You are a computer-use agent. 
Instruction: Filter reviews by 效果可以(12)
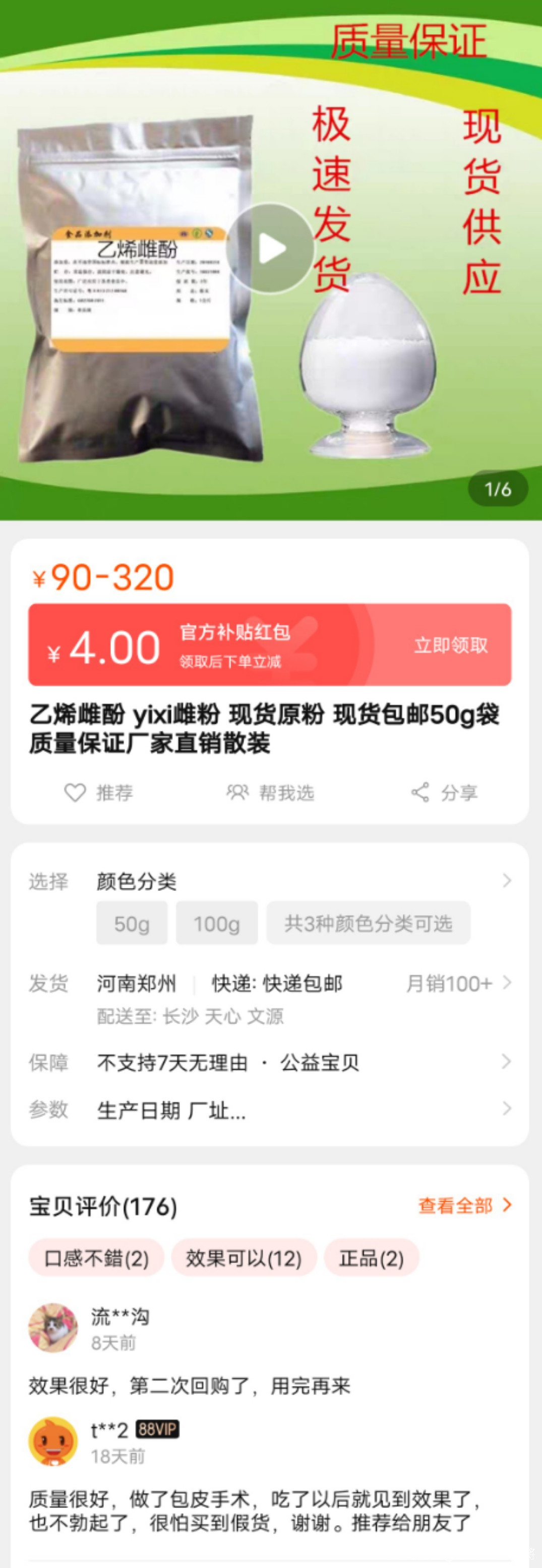click(244, 1257)
